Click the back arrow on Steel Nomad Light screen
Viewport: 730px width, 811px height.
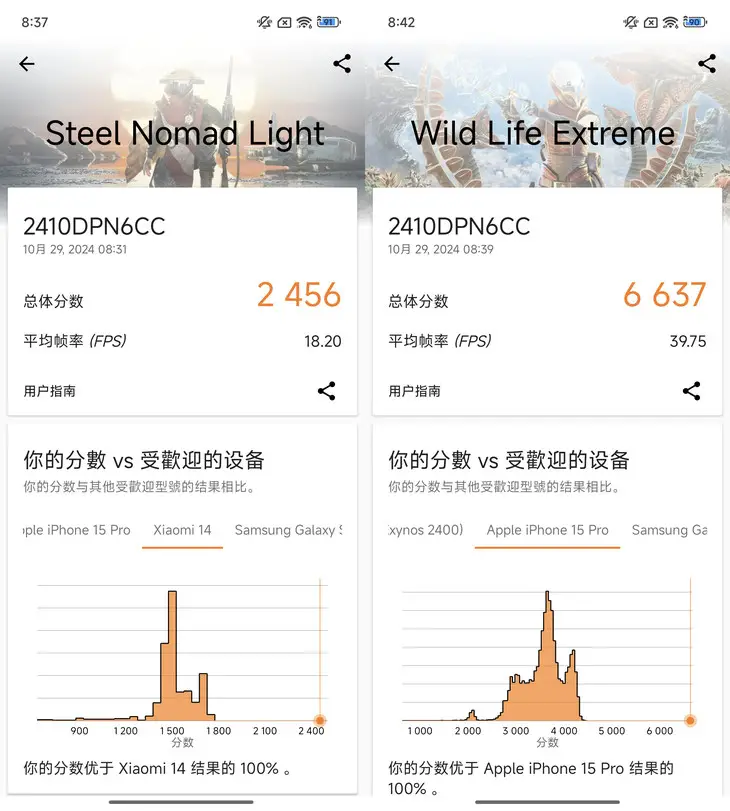click(x=27, y=63)
